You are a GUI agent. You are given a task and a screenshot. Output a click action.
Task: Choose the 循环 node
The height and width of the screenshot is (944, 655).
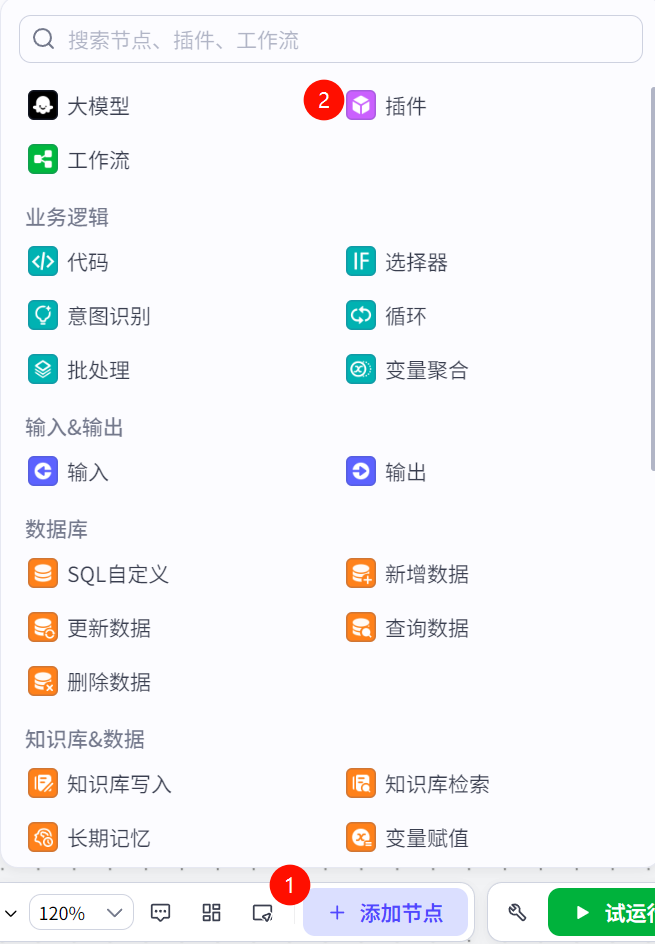[x=388, y=317]
